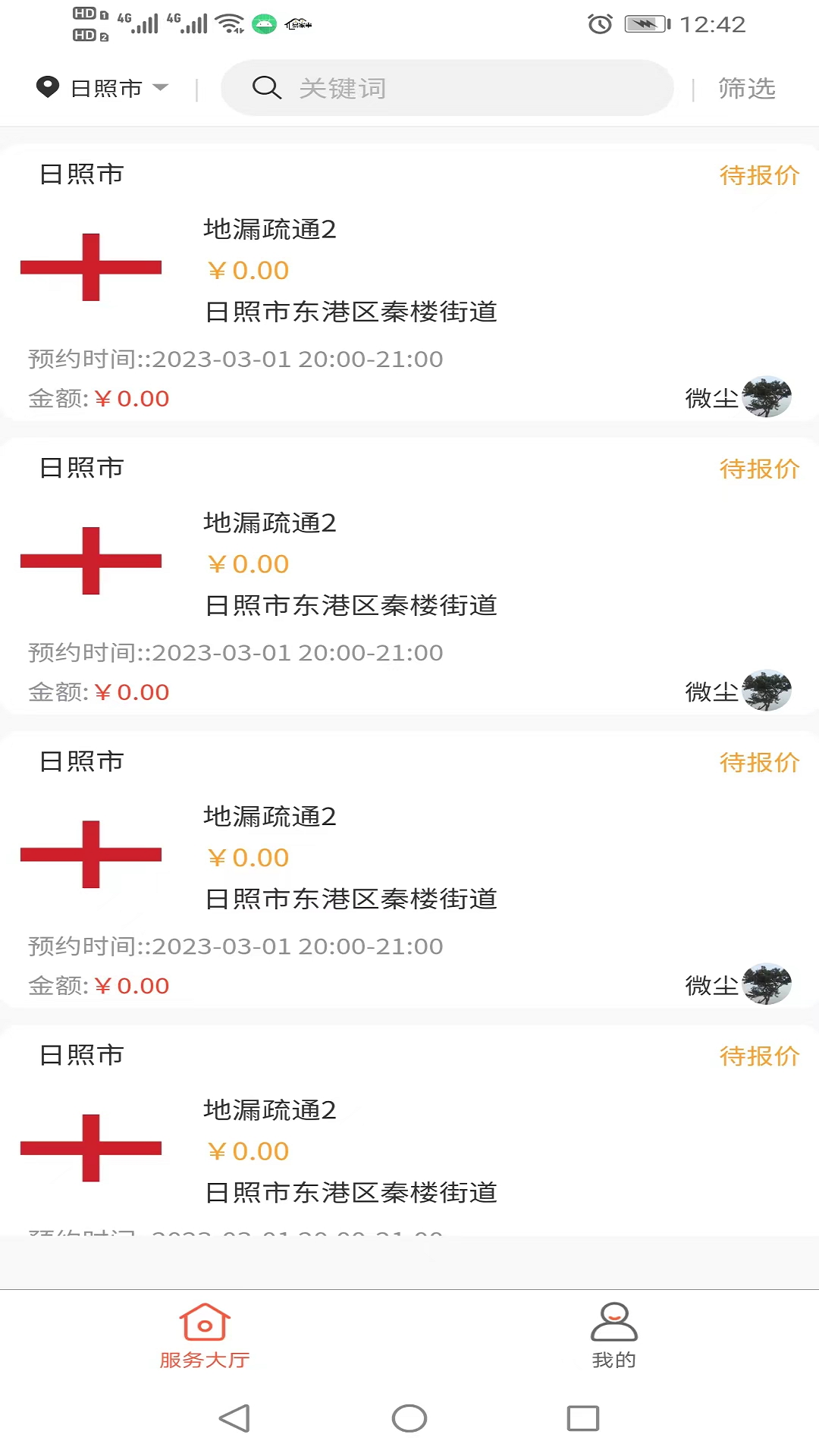Image resolution: width=819 pixels, height=1456 pixels.
Task: Click the search magnifier icon
Action: (266, 88)
